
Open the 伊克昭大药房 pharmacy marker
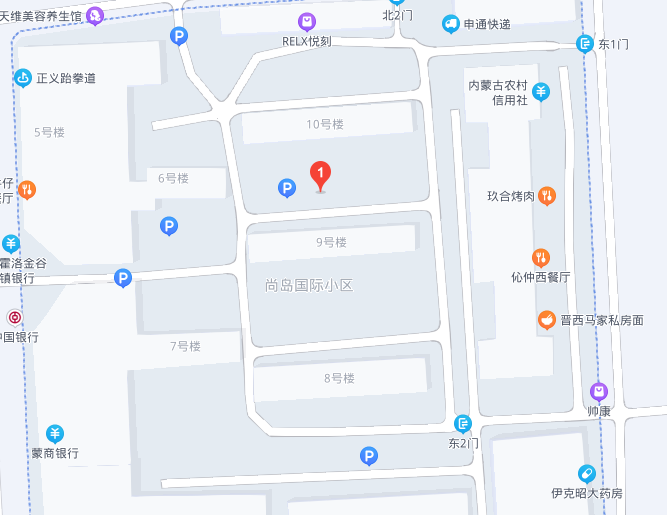587,474
